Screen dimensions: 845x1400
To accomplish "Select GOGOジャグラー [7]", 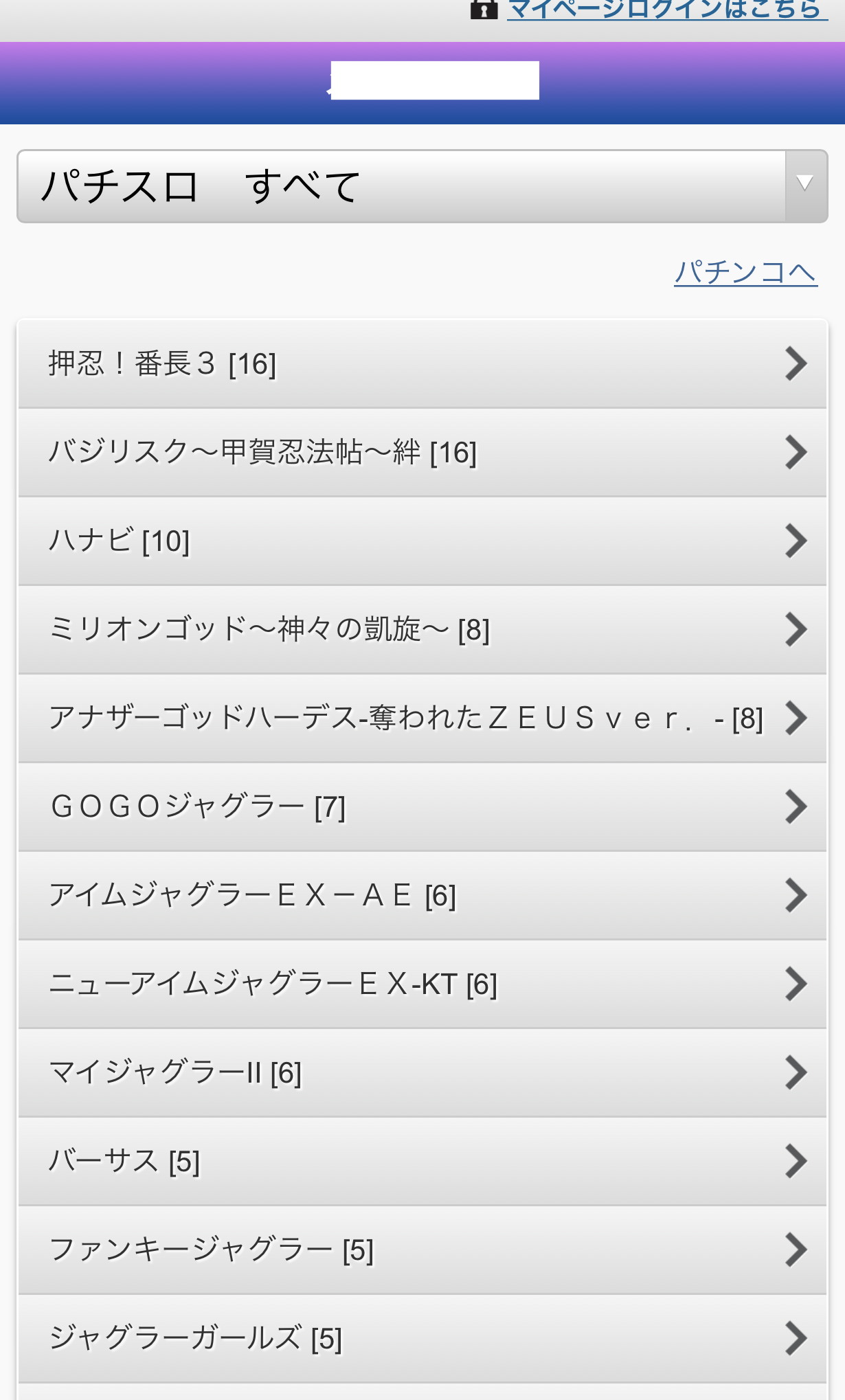I will click(x=422, y=807).
